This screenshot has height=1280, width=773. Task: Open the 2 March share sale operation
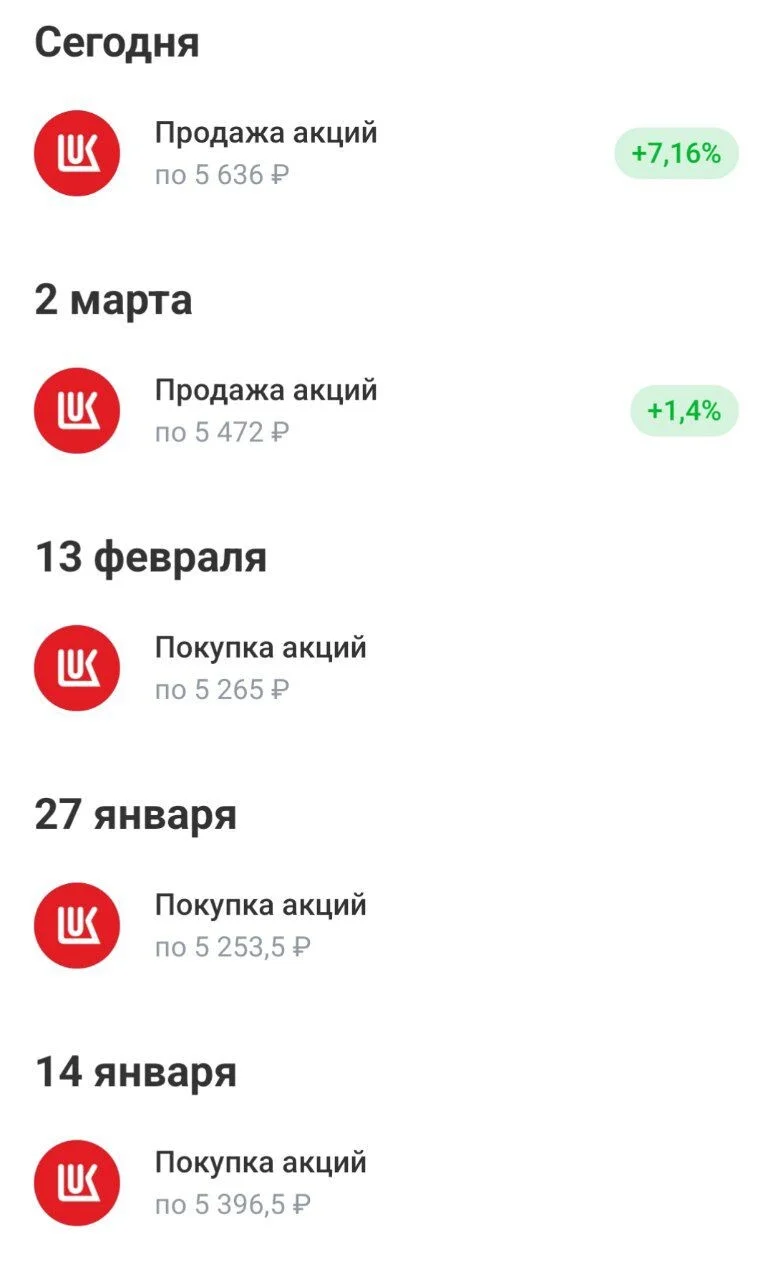point(386,411)
